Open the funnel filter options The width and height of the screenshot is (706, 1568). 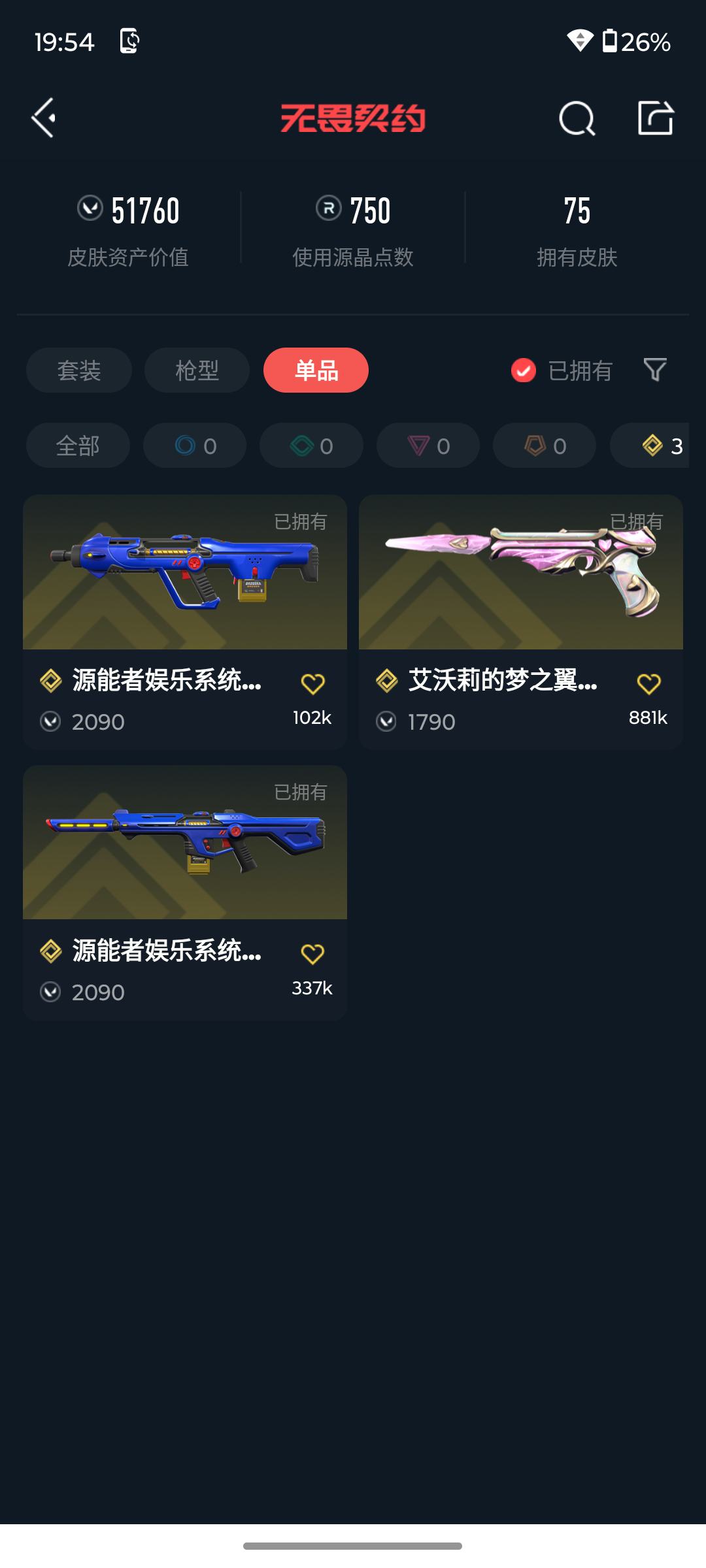[x=655, y=370]
